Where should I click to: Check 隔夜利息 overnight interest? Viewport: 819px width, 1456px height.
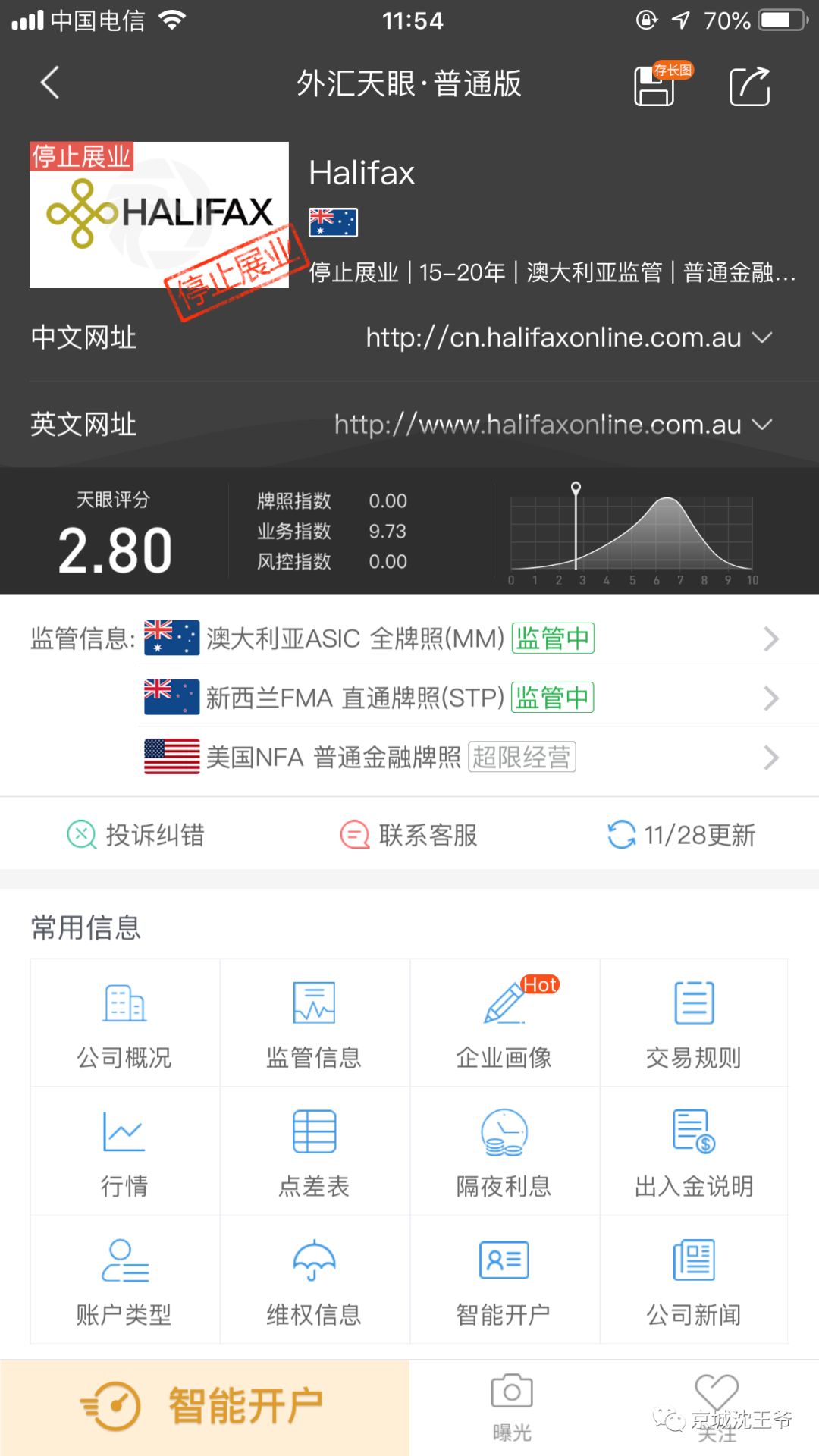504,1153
